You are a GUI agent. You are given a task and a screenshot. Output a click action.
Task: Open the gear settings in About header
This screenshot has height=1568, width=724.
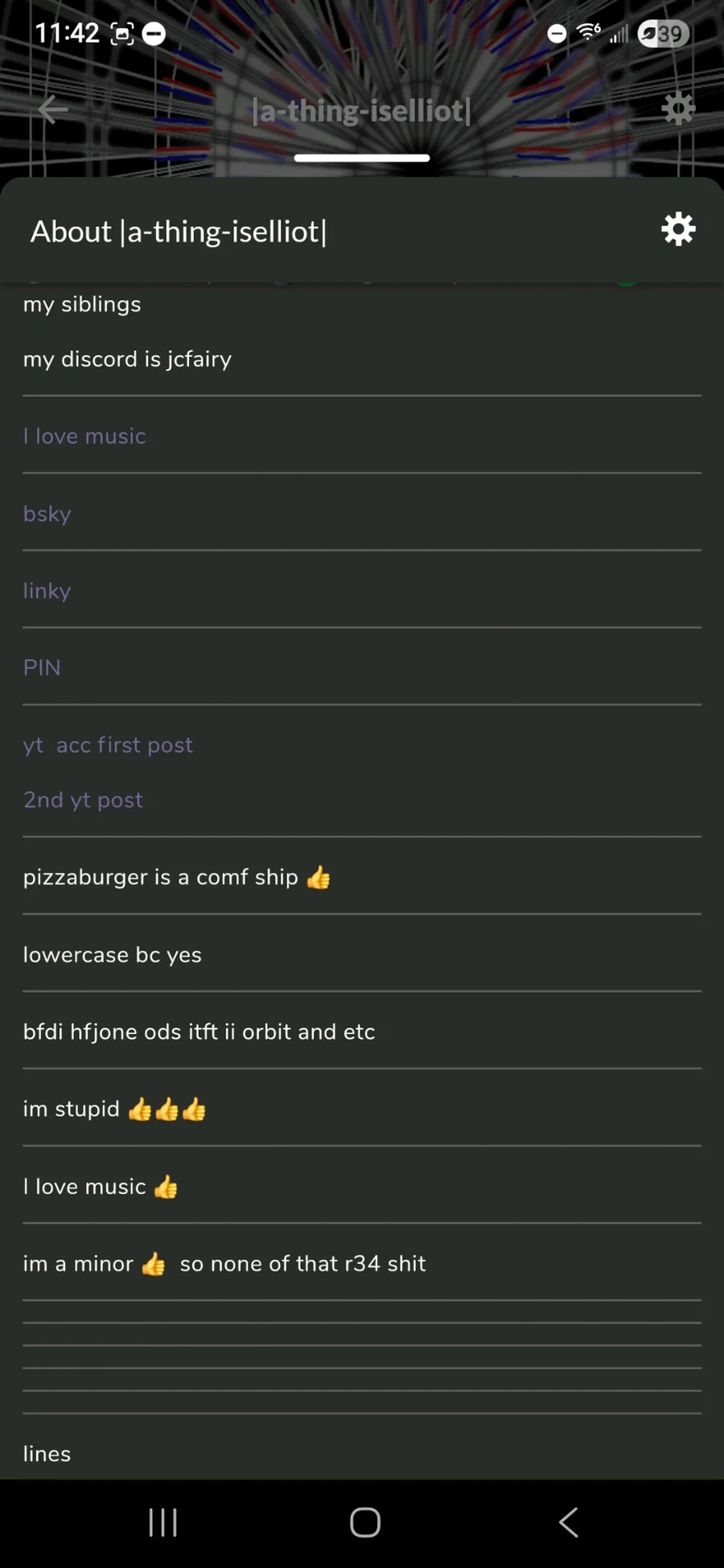click(678, 230)
